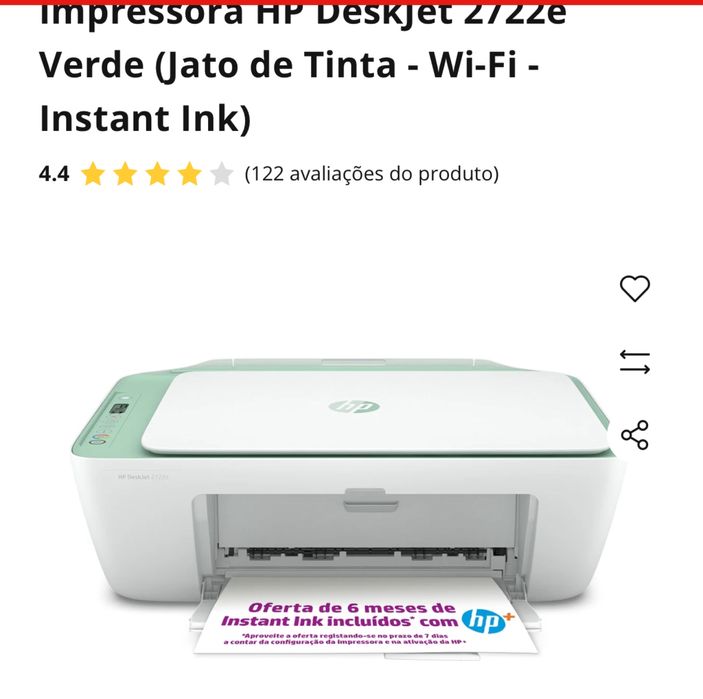Open the HP DeskJet printer product image
Viewport: 703px width, 699px height.
click(340, 500)
